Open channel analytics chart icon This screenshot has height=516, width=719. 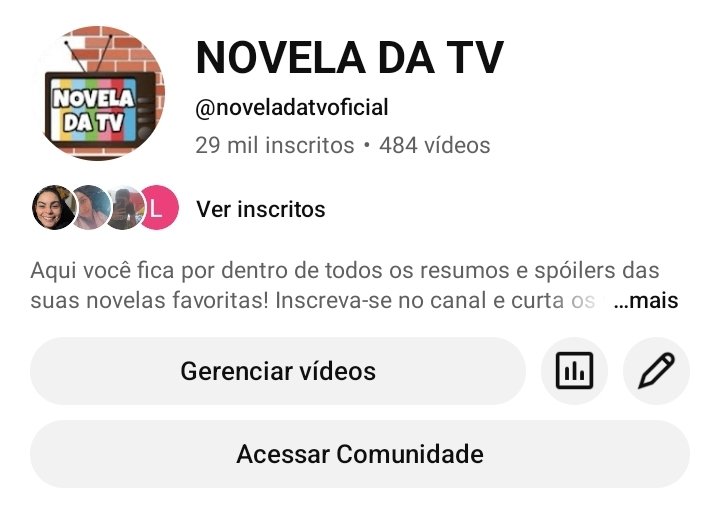(x=574, y=372)
